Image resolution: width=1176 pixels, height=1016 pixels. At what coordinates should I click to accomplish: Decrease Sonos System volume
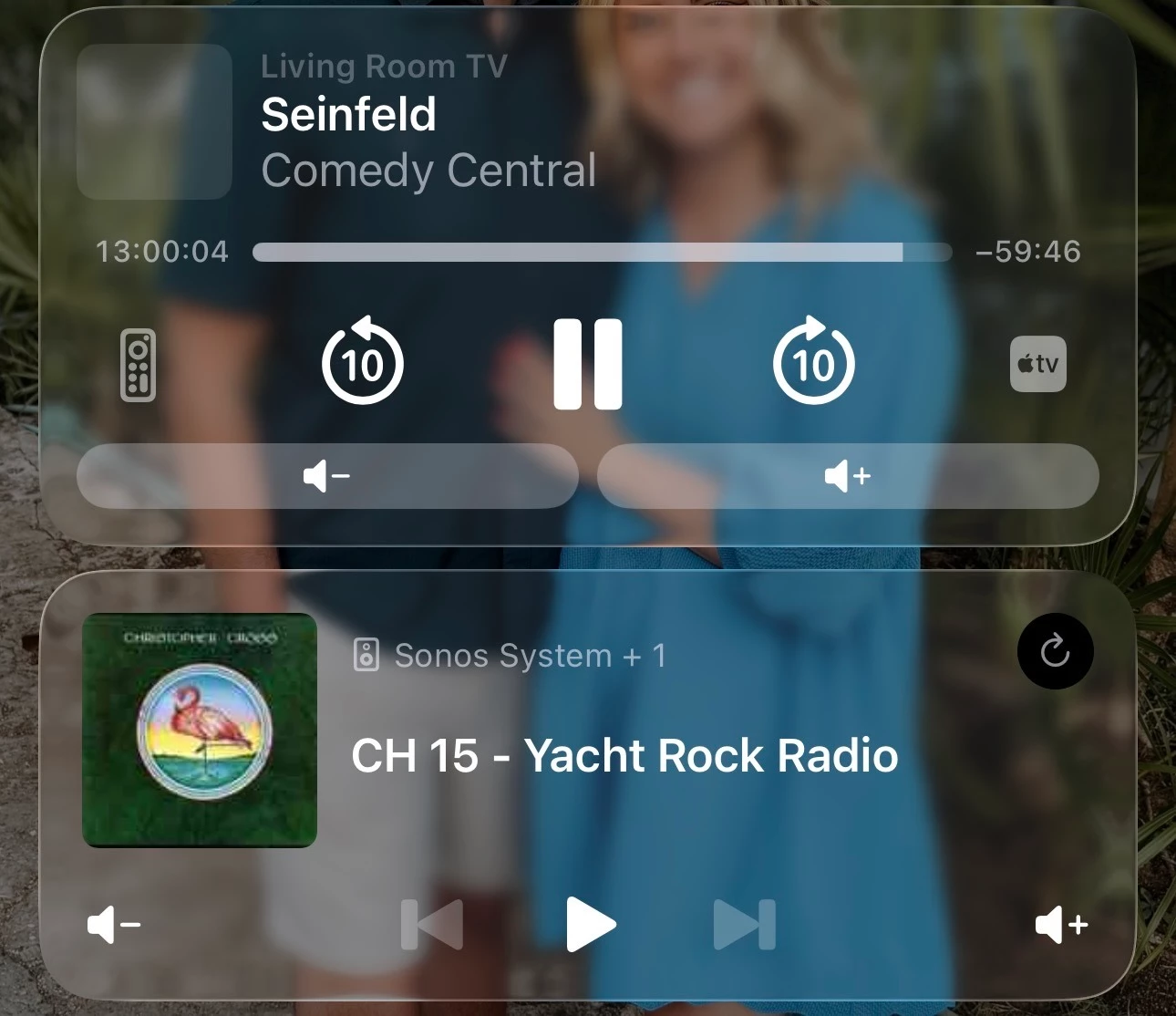pos(114,925)
